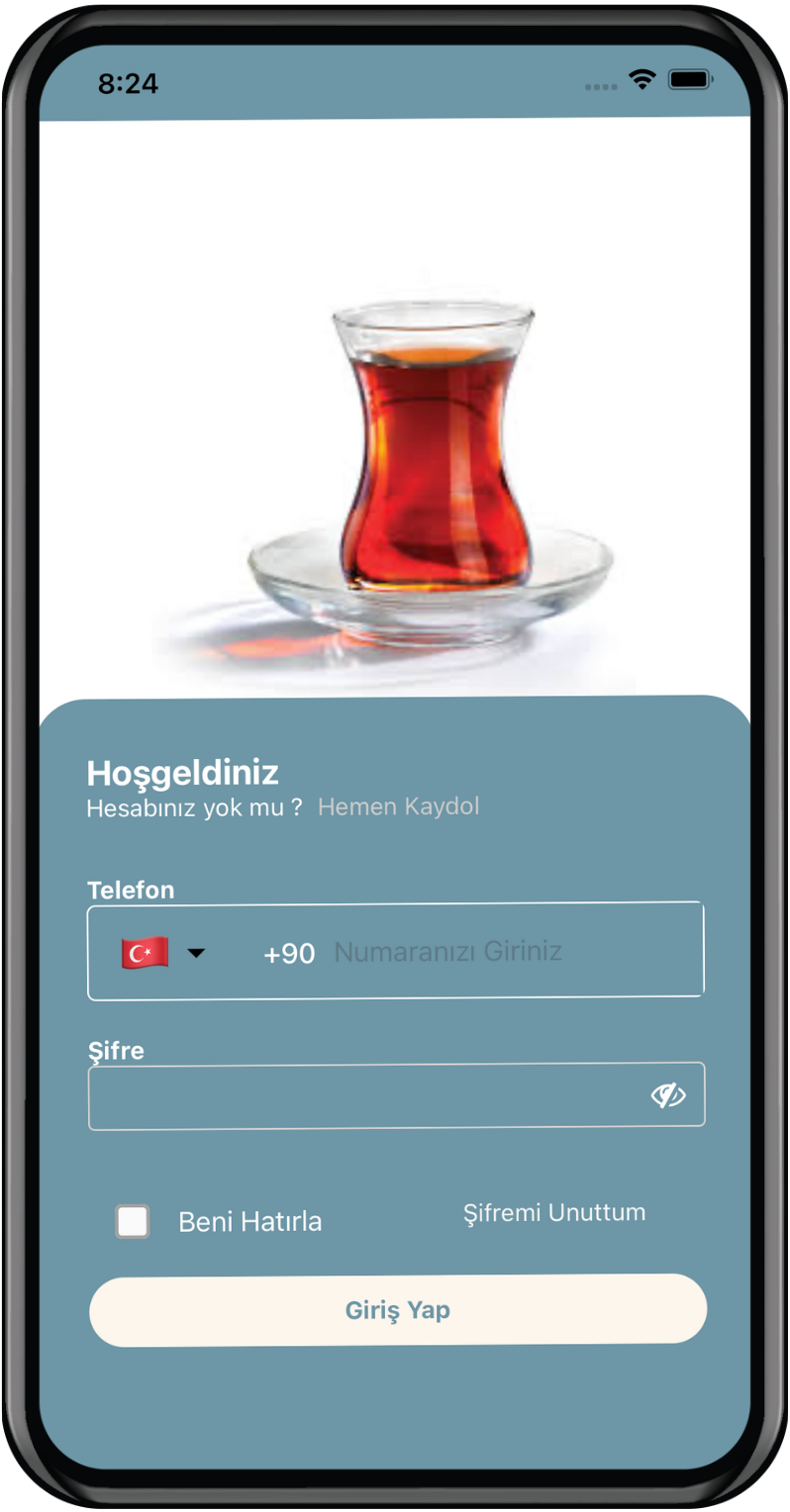The width and height of the screenshot is (790, 1512).
Task: Tap the Şifre password field
Action: click(x=356, y=1095)
